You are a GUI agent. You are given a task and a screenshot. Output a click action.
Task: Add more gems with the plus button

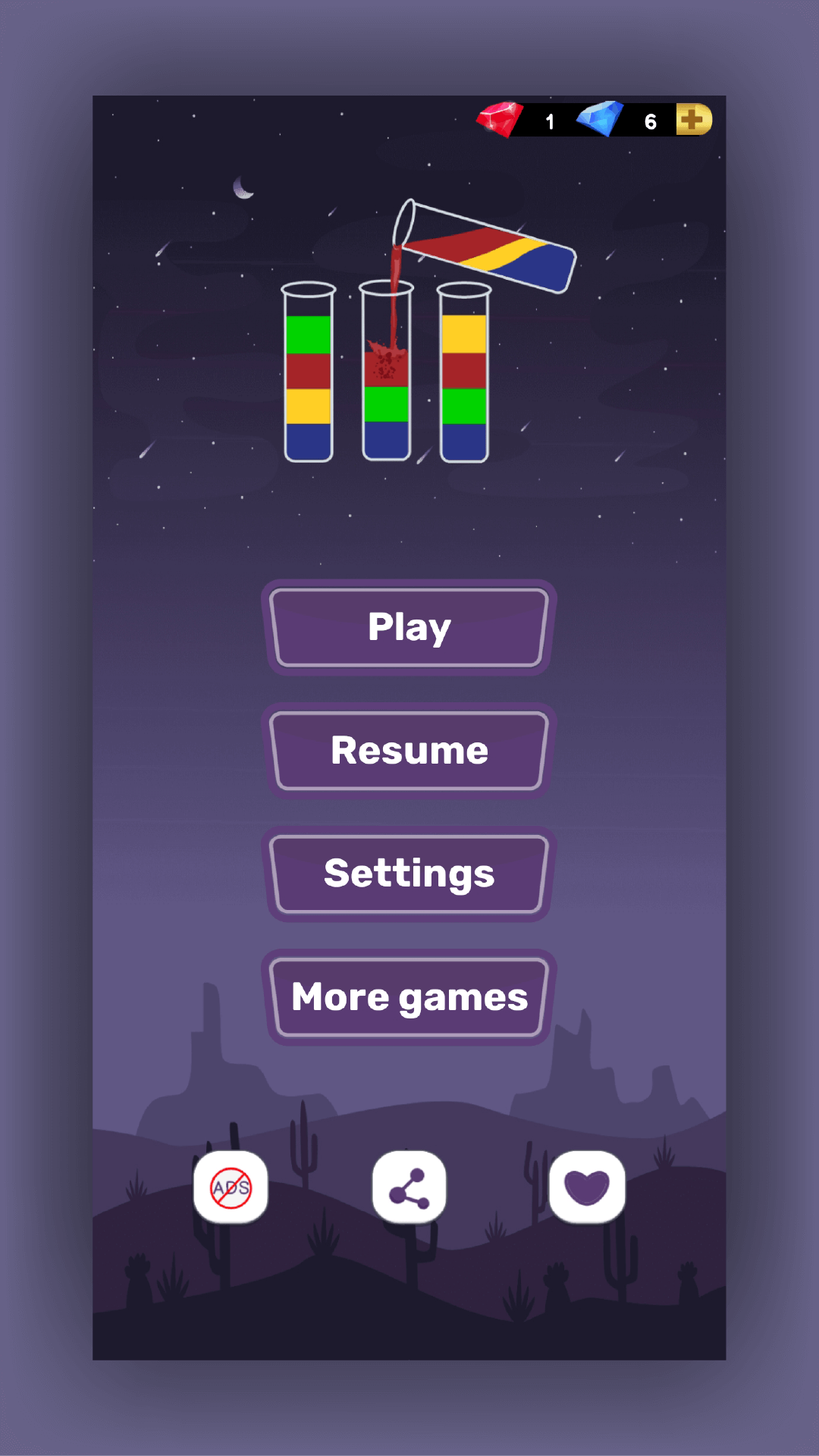click(693, 120)
